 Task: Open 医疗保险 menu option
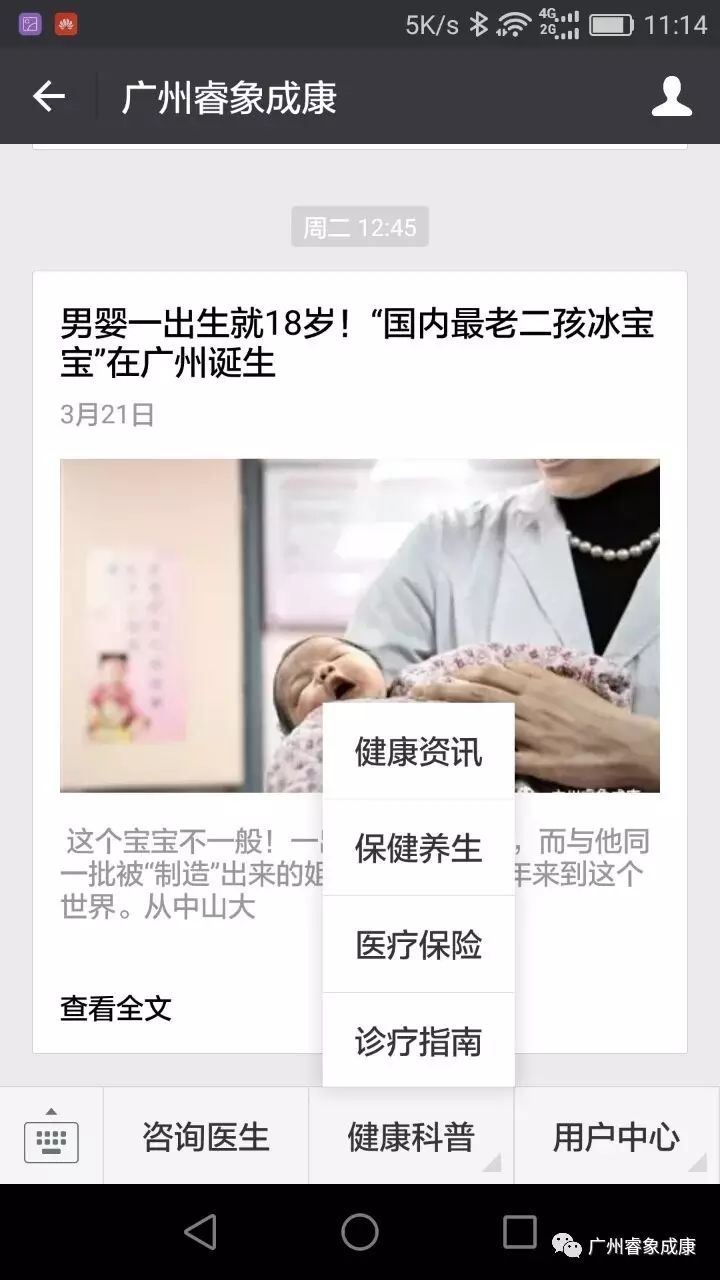pos(418,945)
